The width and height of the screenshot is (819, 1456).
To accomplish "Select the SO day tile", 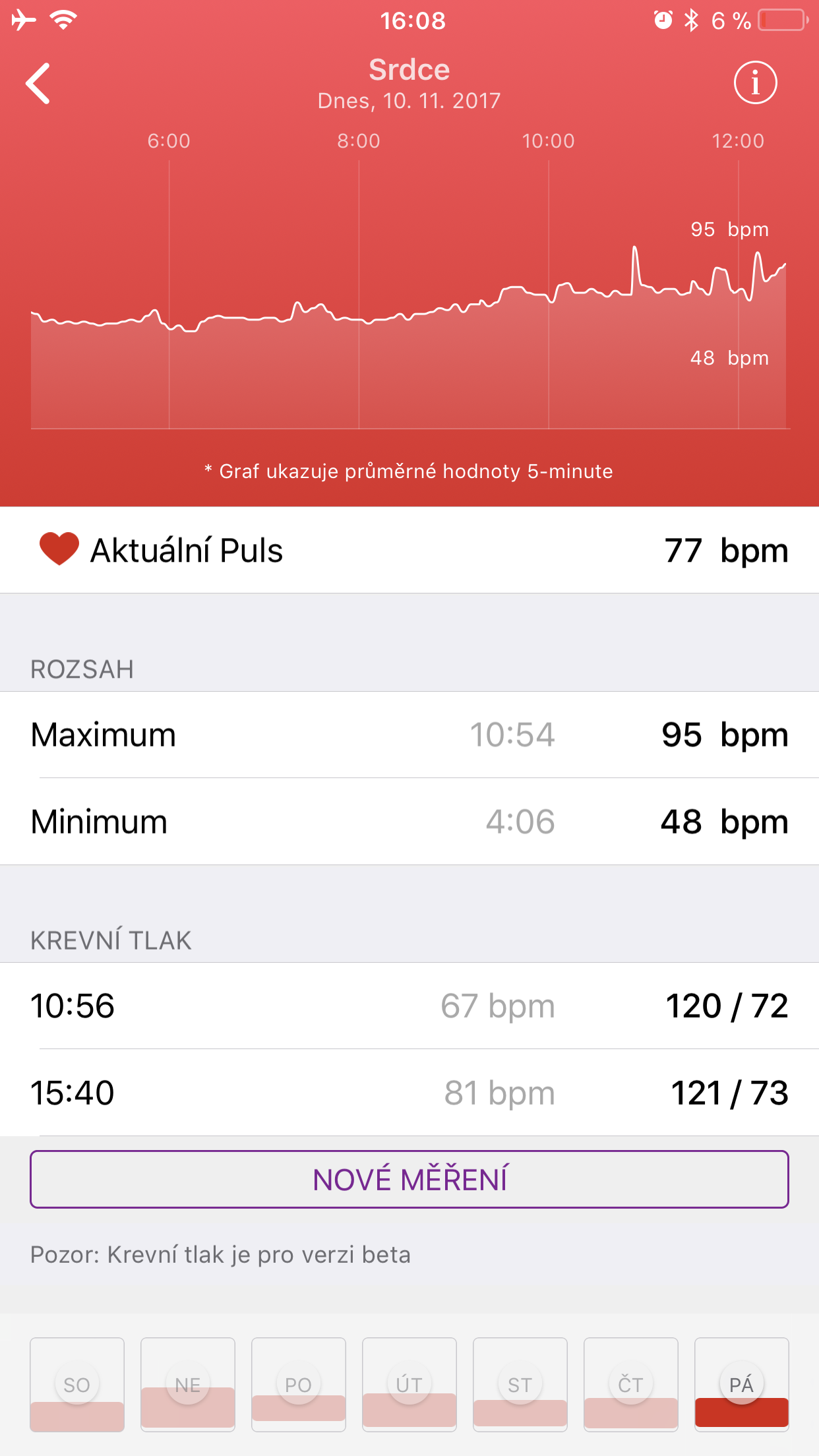I will 77,1384.
